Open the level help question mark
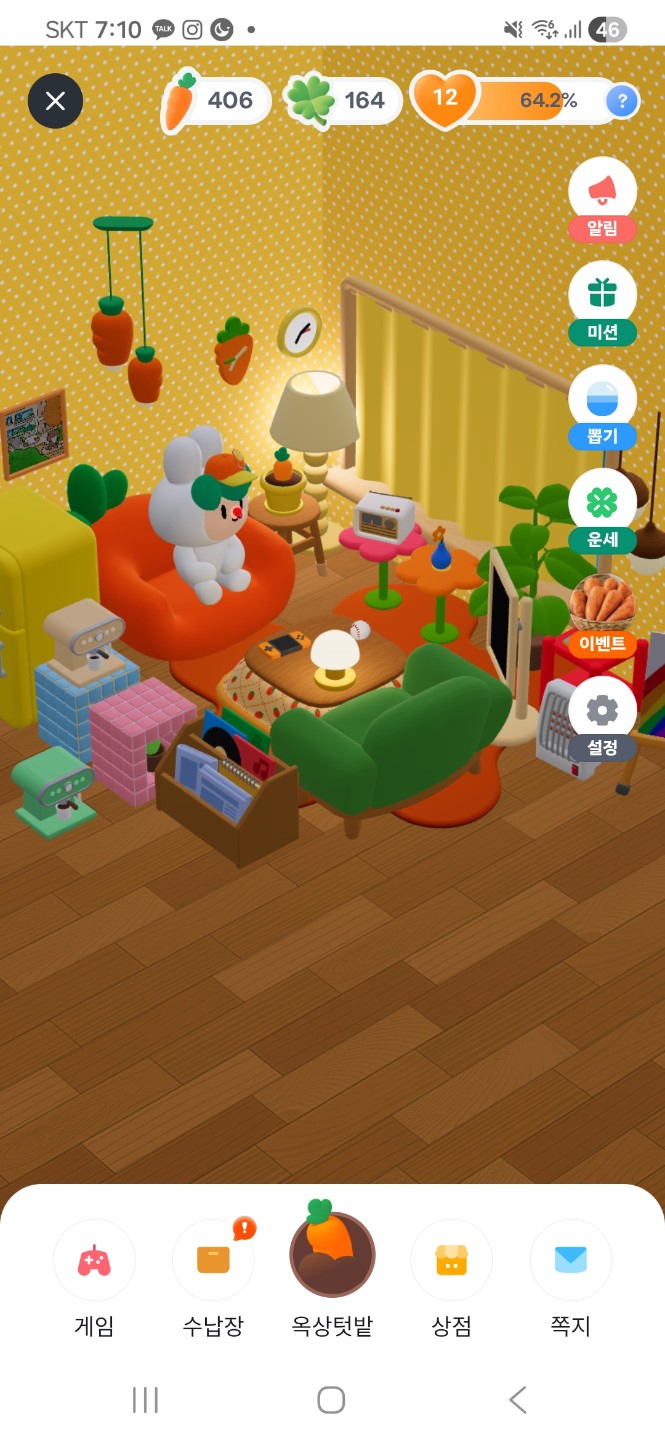This screenshot has width=665, height=1440. click(622, 101)
